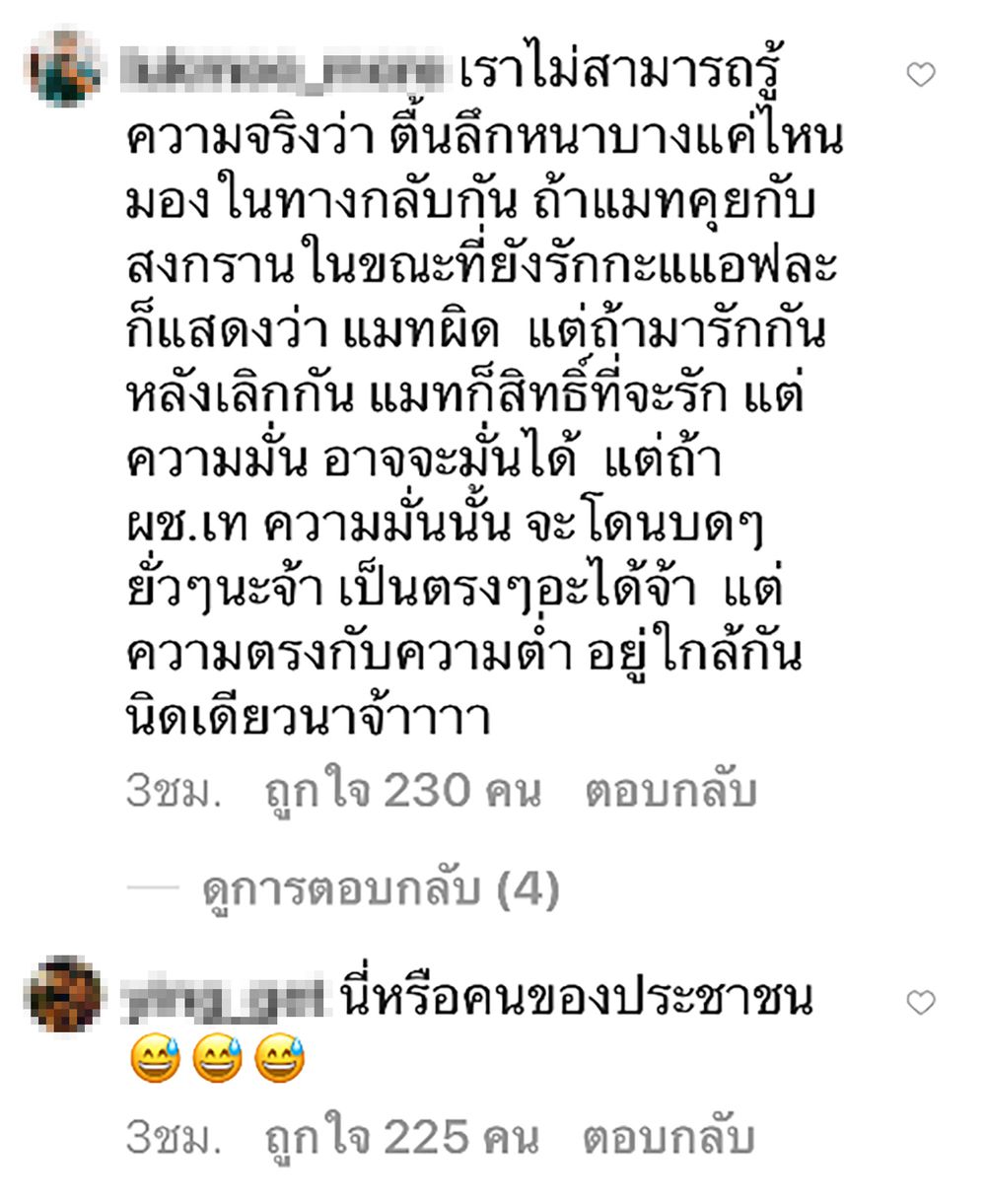Viewport: 986px width, 1204px height.
Task: Open first commenter's profile picture
Action: tap(64, 69)
